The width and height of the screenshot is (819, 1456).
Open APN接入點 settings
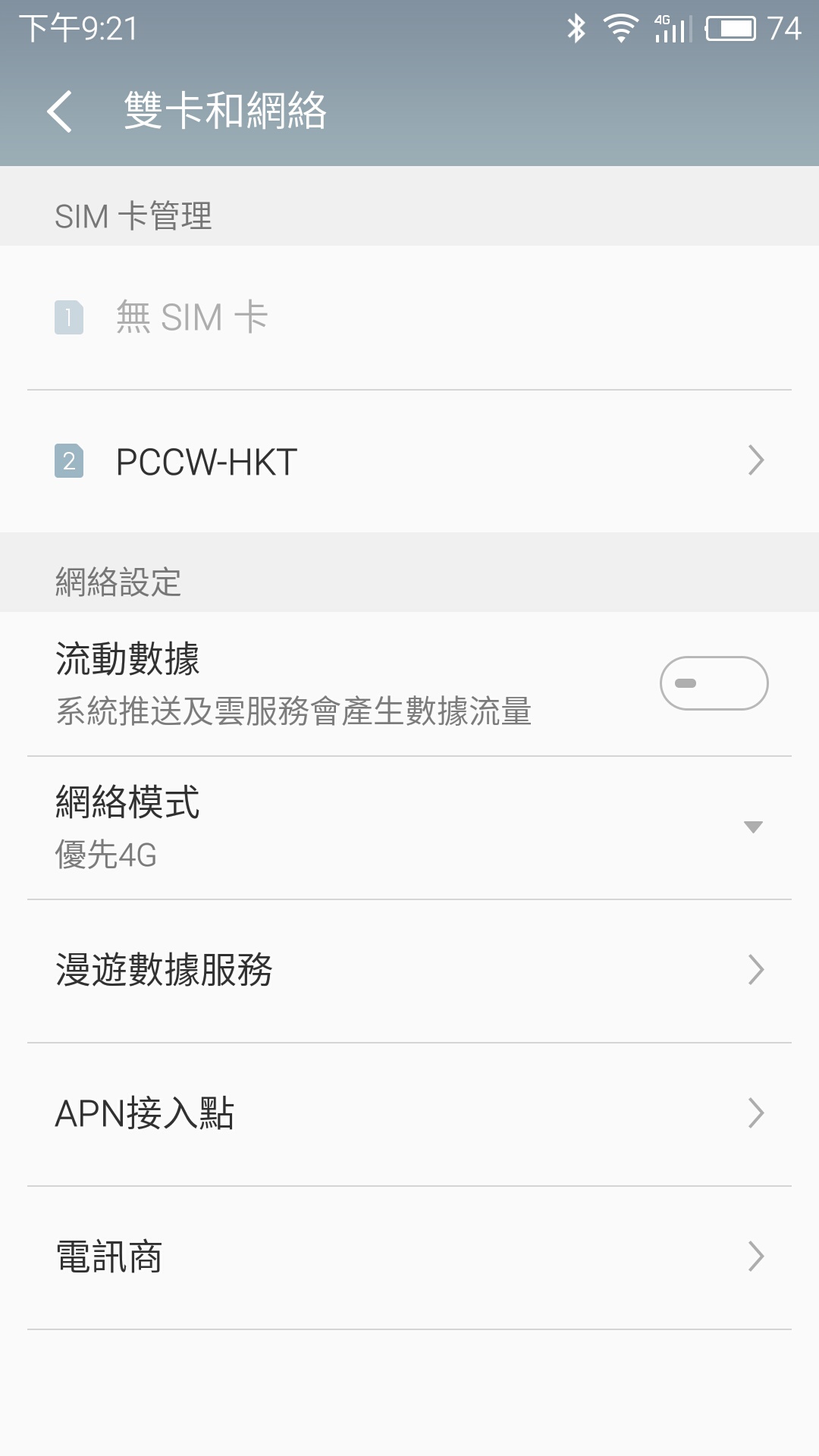coord(409,1114)
